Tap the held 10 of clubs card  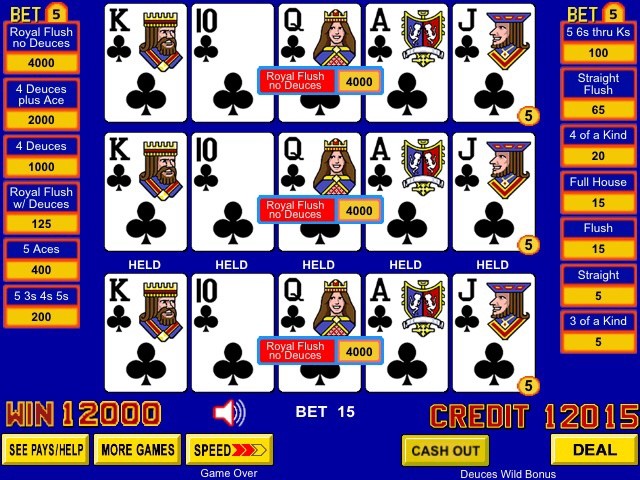click(x=231, y=332)
